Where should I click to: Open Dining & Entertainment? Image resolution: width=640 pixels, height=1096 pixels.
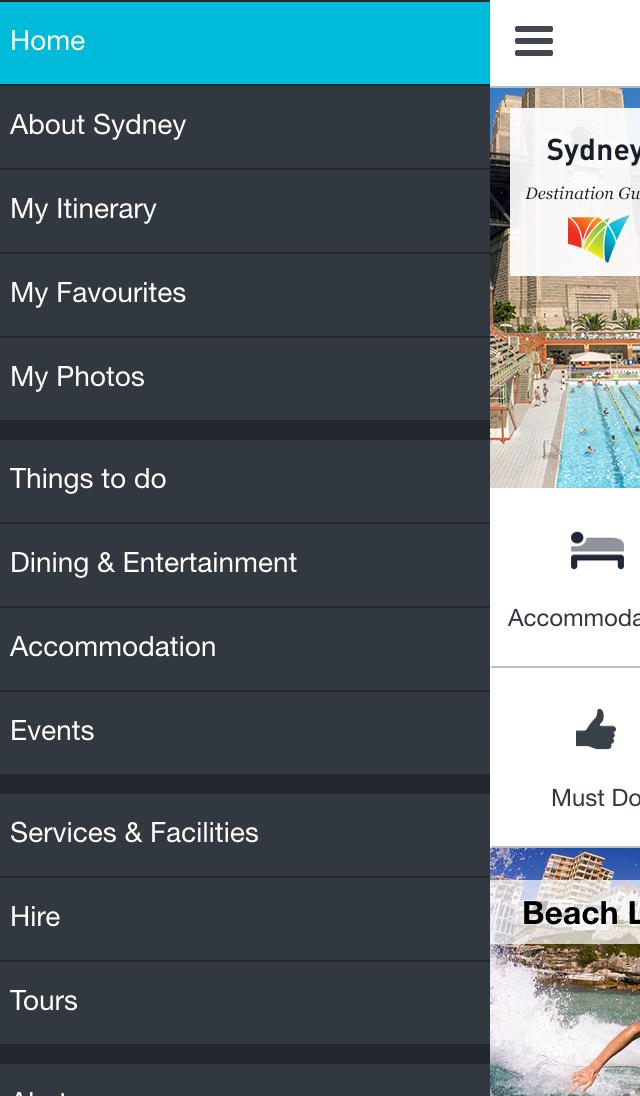[244, 564]
